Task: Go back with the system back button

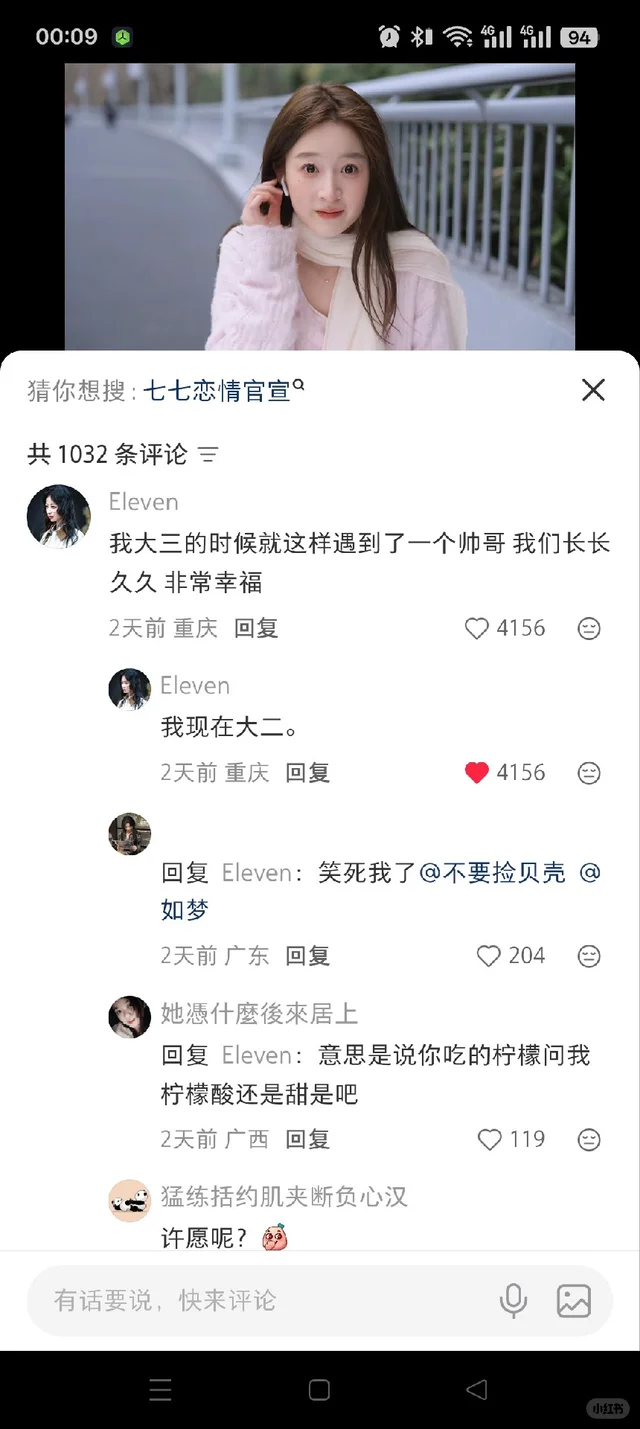Action: (477, 1389)
